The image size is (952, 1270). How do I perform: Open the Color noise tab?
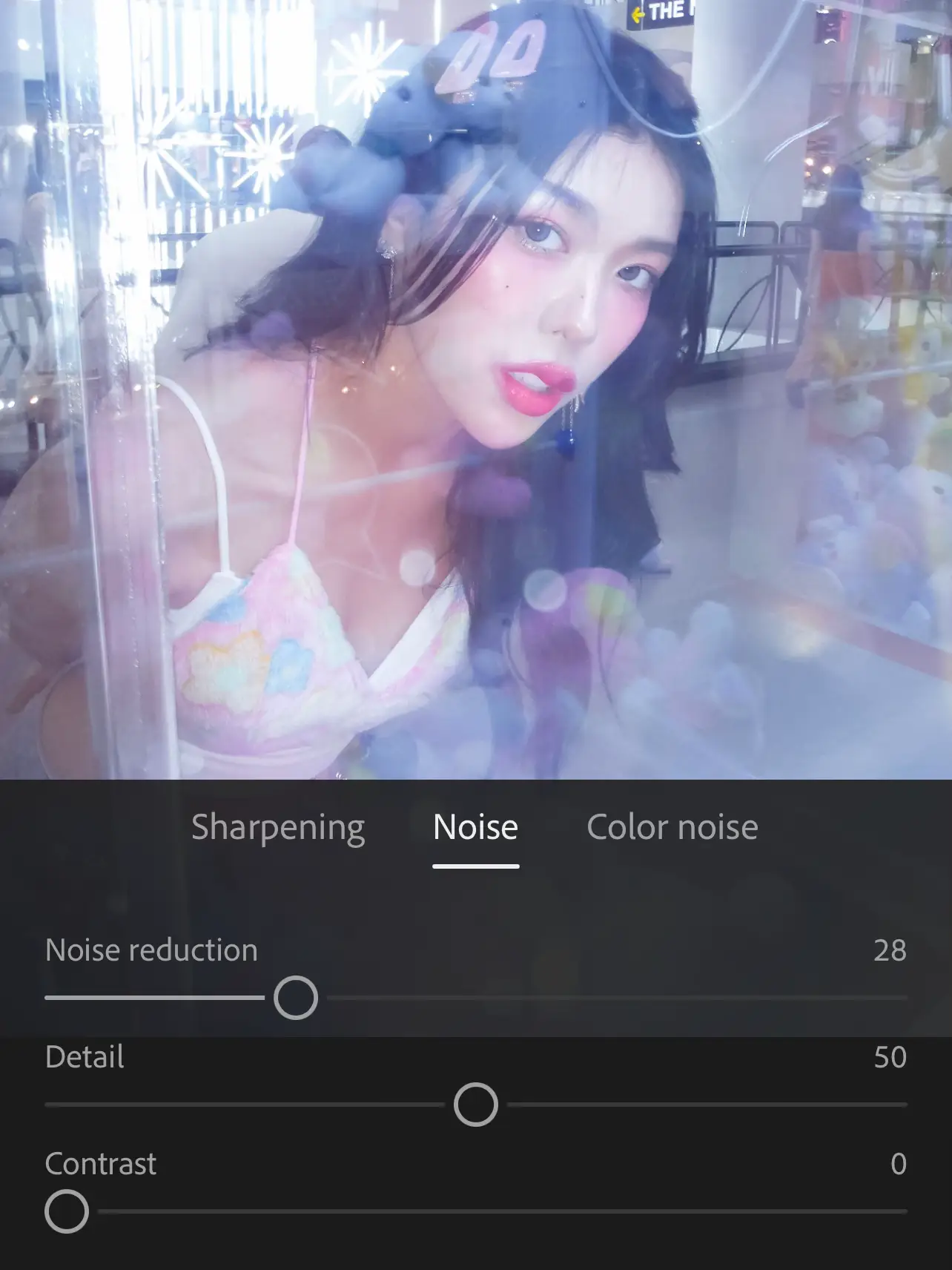click(672, 827)
